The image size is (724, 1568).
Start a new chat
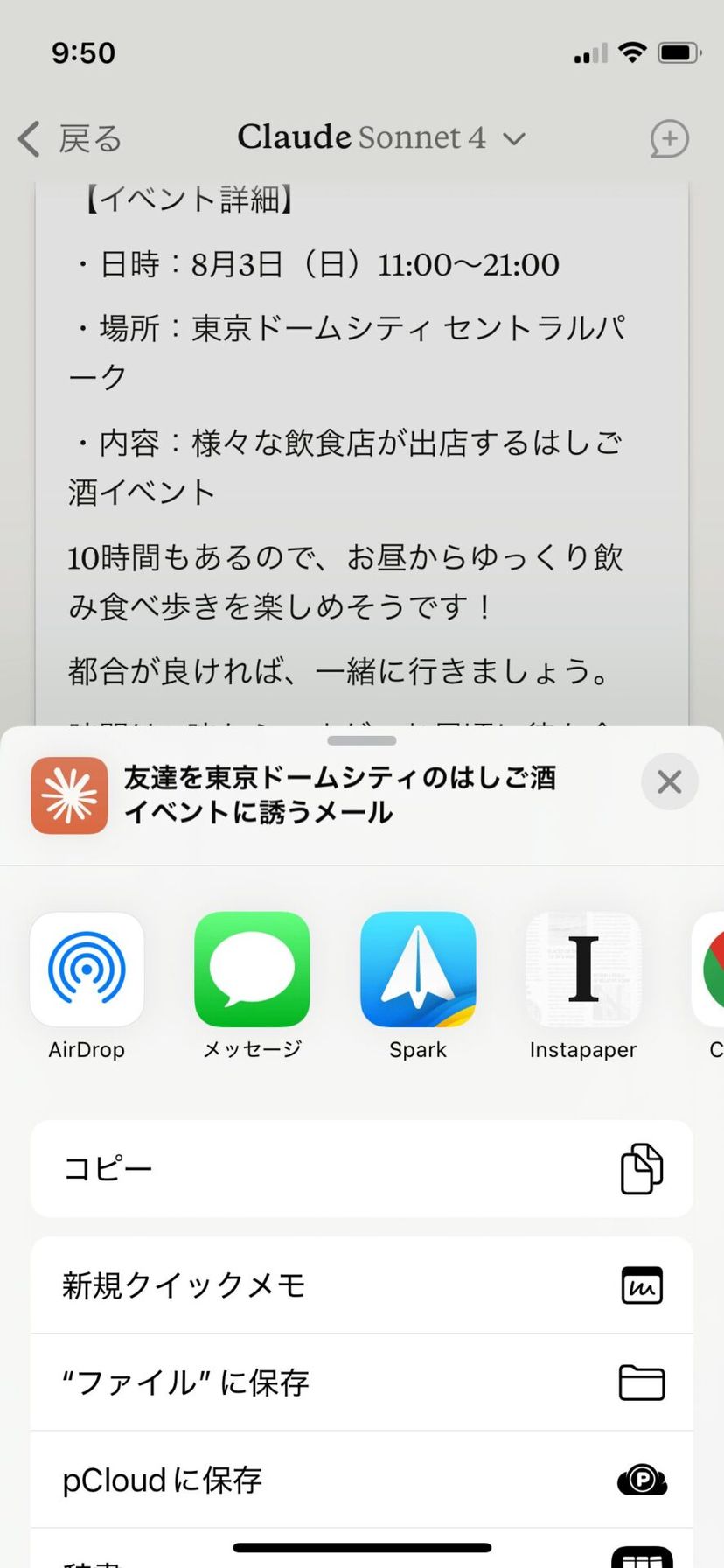coord(669,138)
